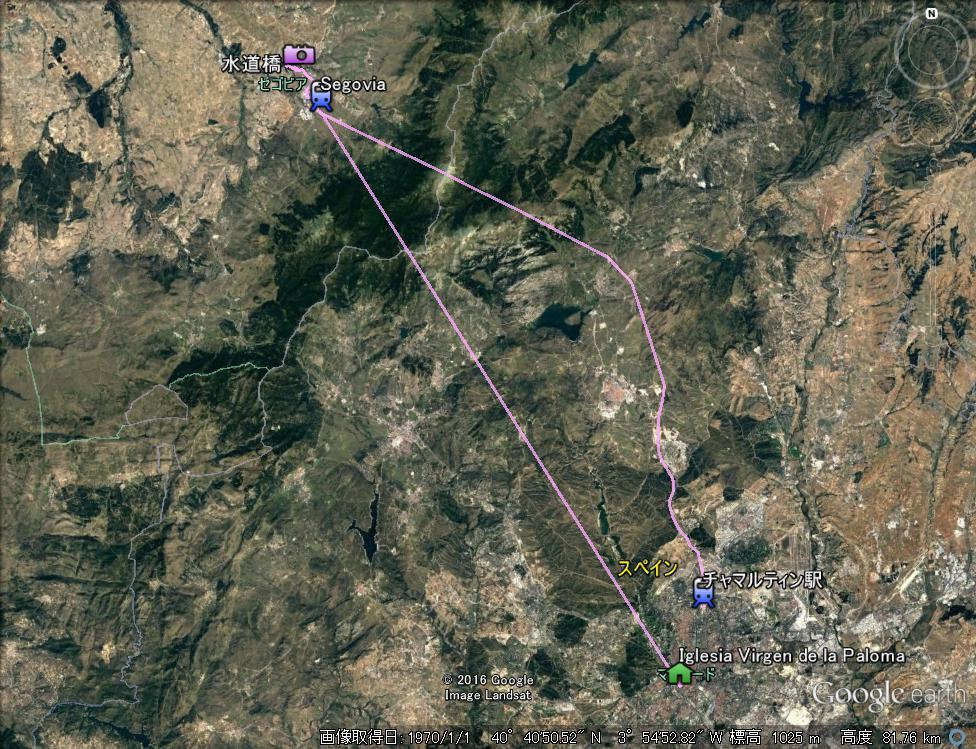Open the 水道橋 camera placemark
The height and width of the screenshot is (749, 976).
[x=299, y=54]
